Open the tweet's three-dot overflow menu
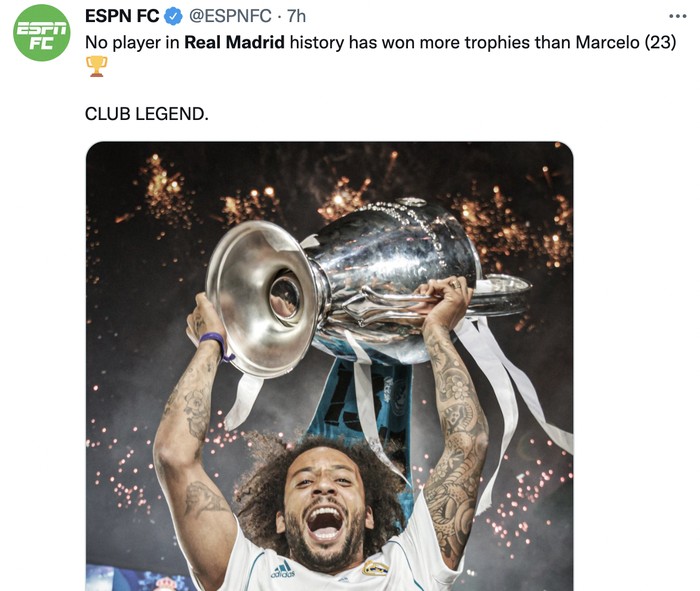The height and width of the screenshot is (591, 700). [677, 16]
